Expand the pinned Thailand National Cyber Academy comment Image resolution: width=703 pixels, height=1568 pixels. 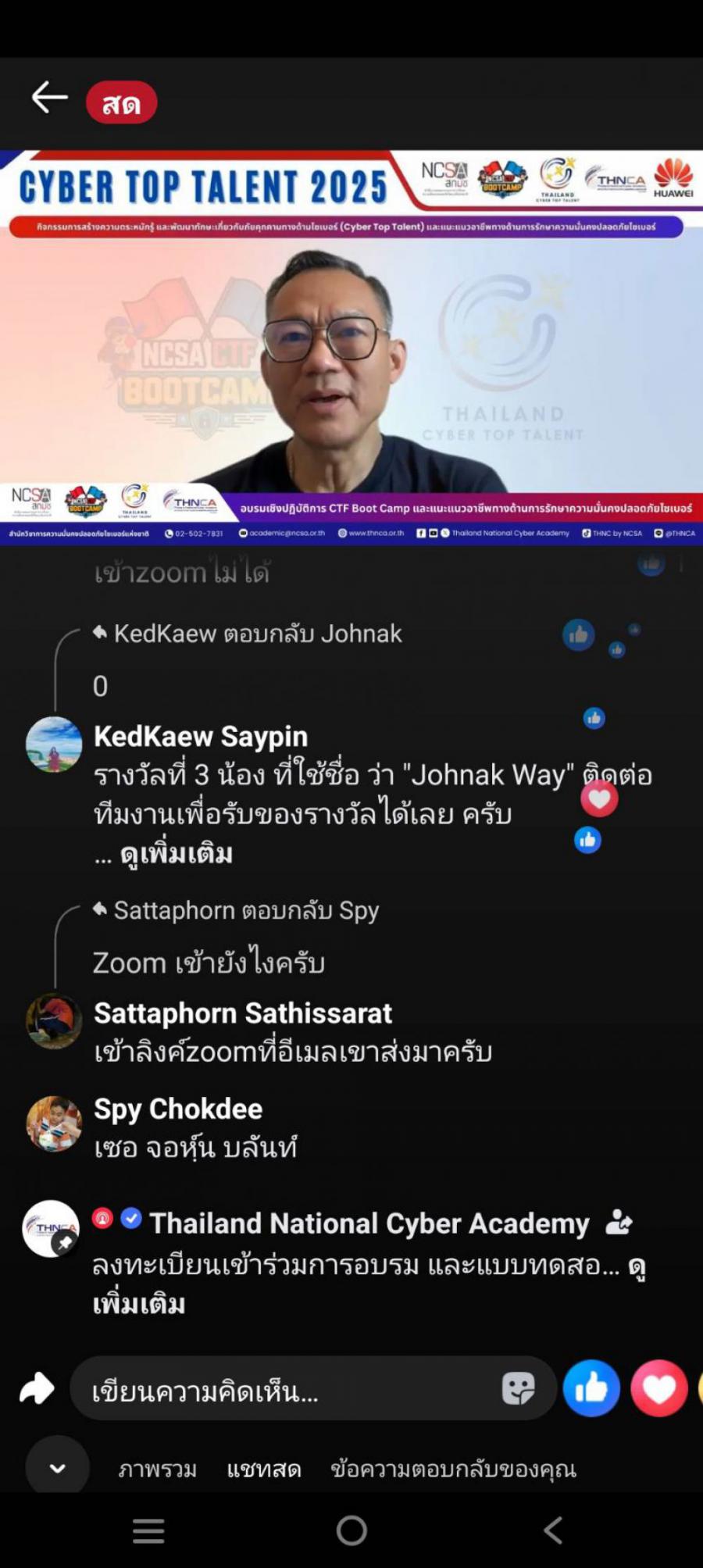(137, 1304)
